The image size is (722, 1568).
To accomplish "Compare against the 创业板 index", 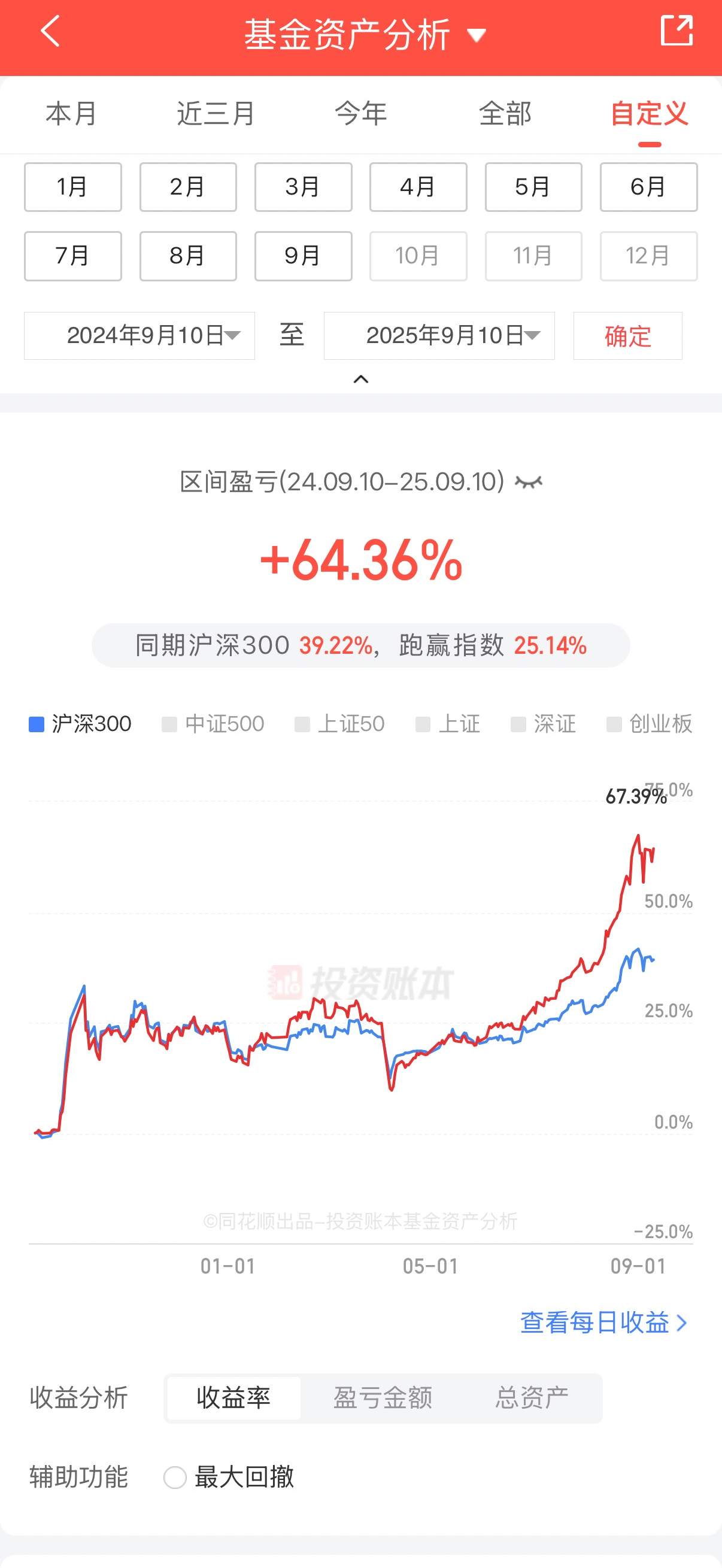I will click(649, 724).
